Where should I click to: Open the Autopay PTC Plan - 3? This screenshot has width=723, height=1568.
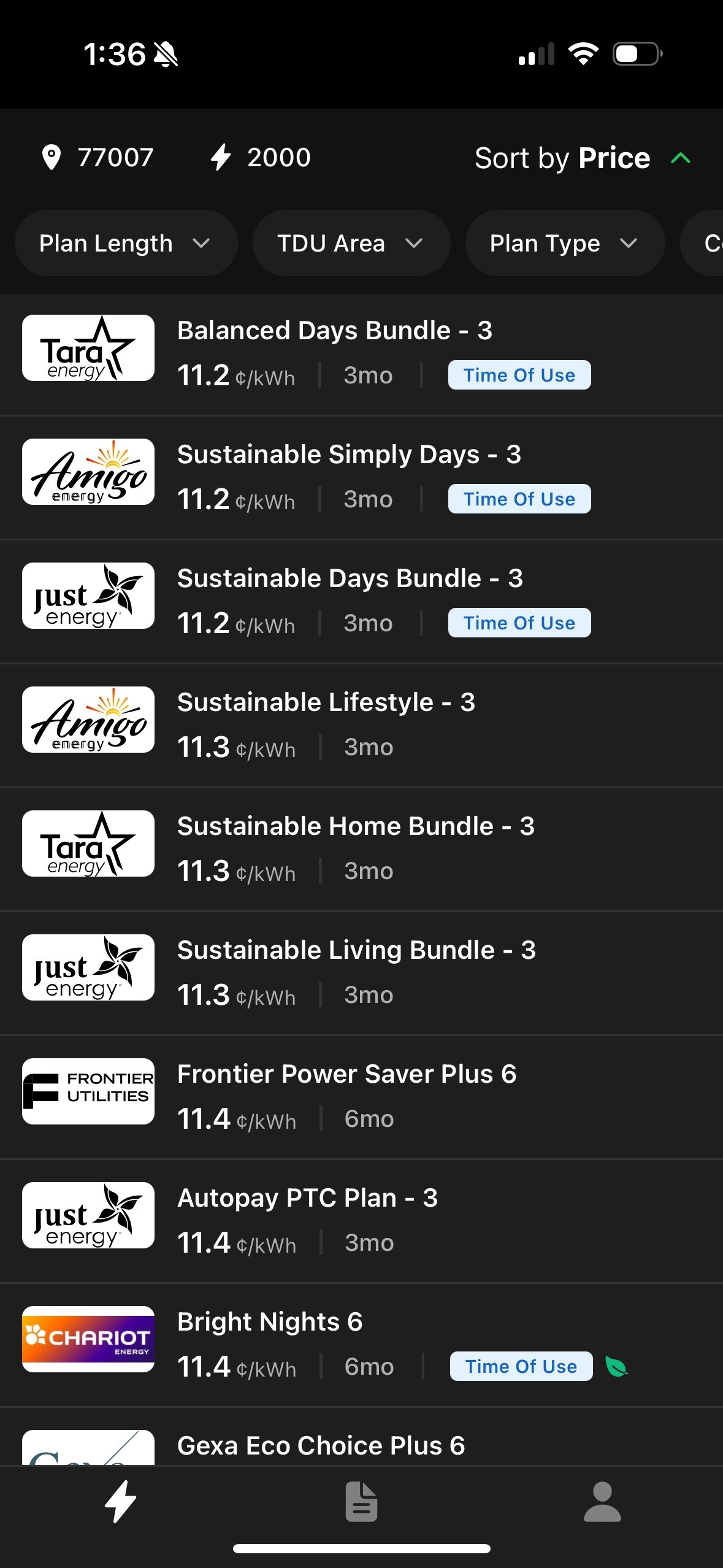(x=361, y=1221)
